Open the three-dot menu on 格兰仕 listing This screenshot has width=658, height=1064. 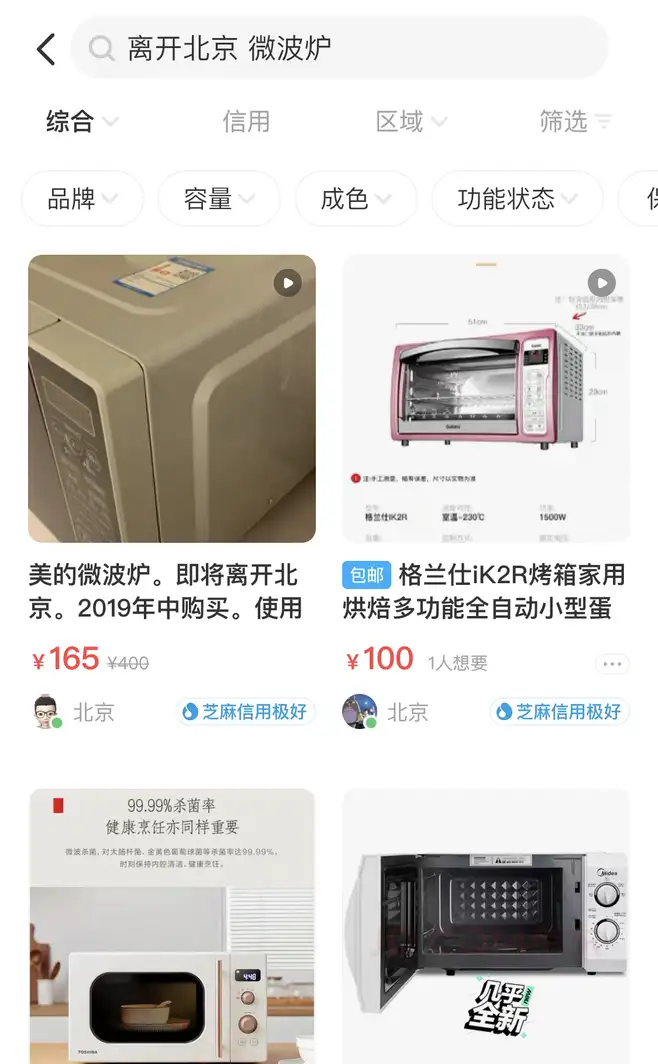[612, 664]
